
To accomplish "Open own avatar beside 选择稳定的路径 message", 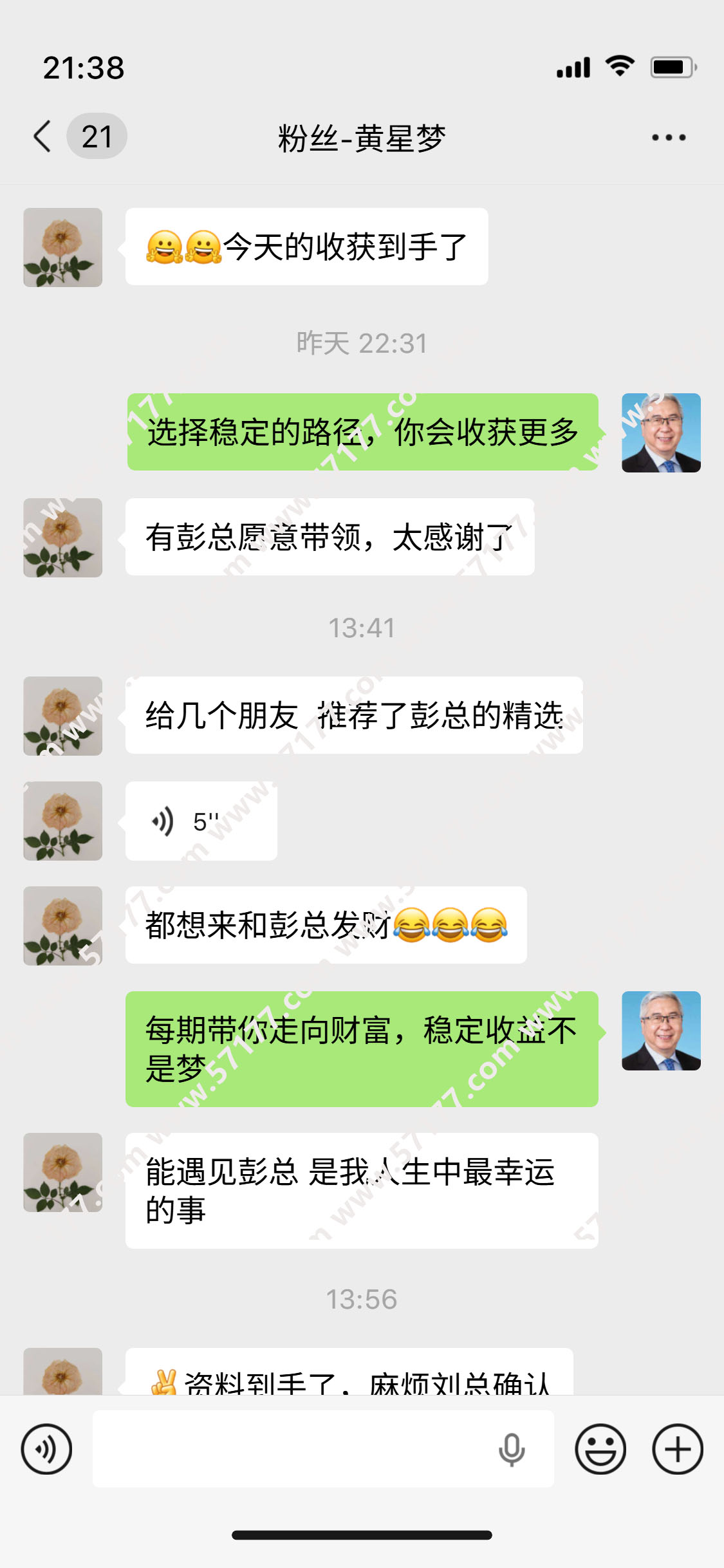I will 661,433.
